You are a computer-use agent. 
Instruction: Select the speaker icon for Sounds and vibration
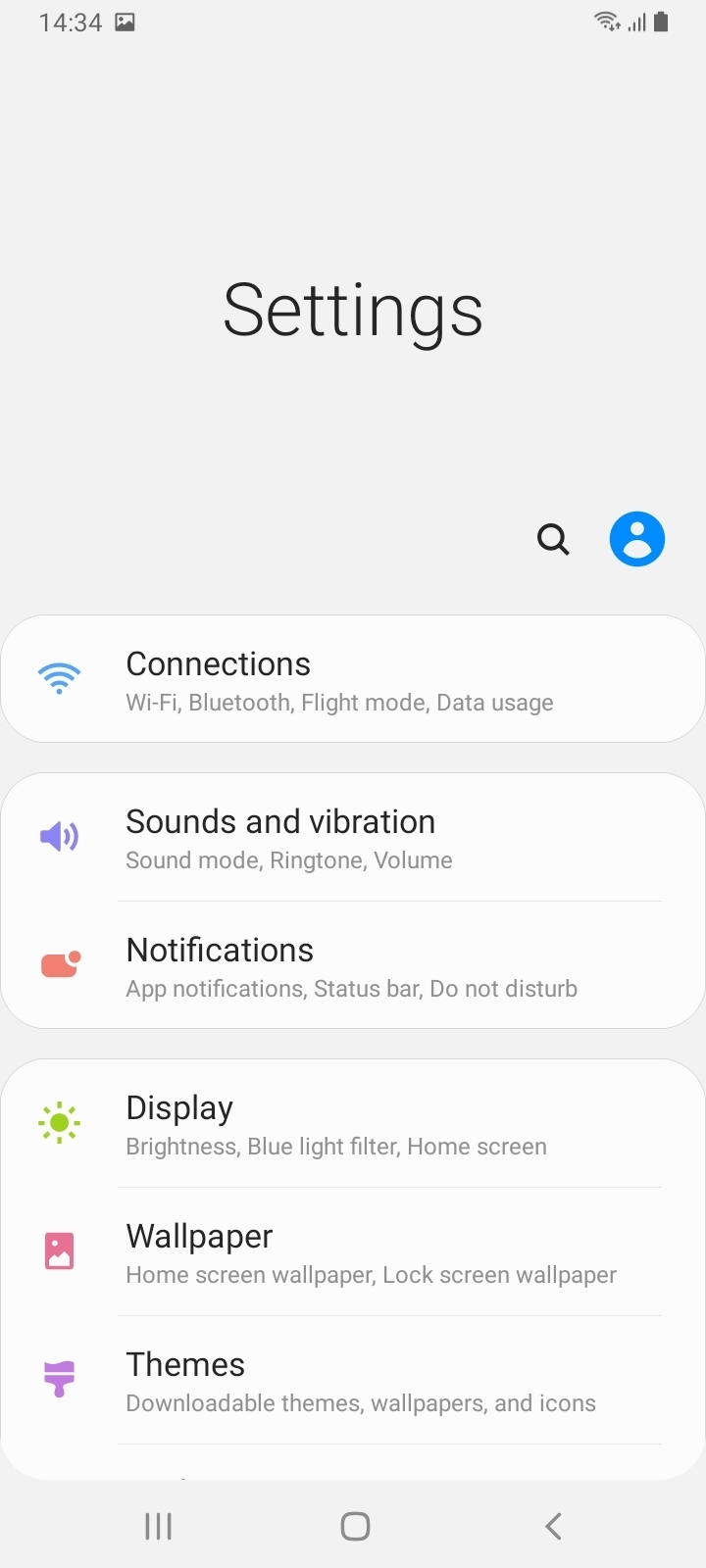coord(59,836)
